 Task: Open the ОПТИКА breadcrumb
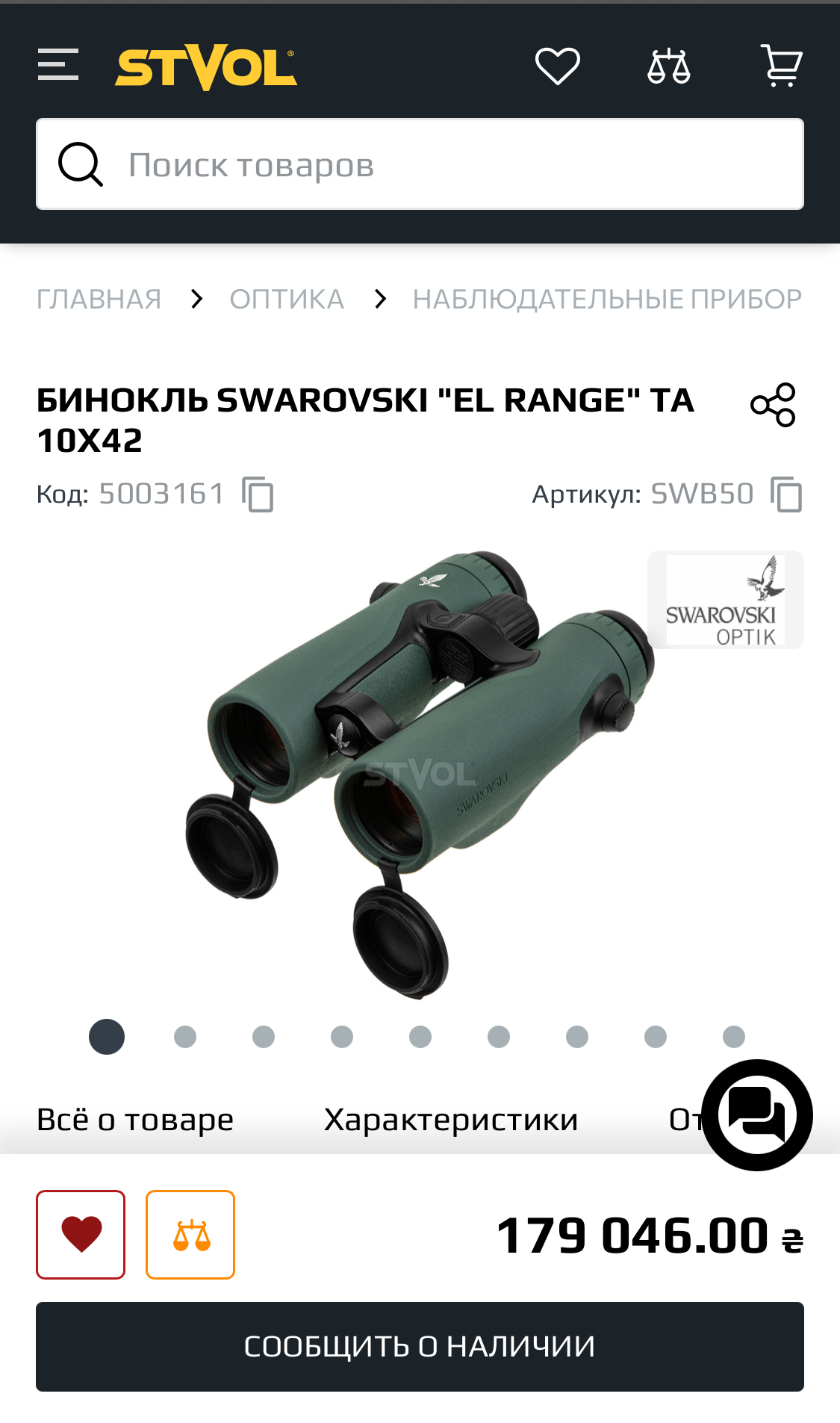[287, 299]
